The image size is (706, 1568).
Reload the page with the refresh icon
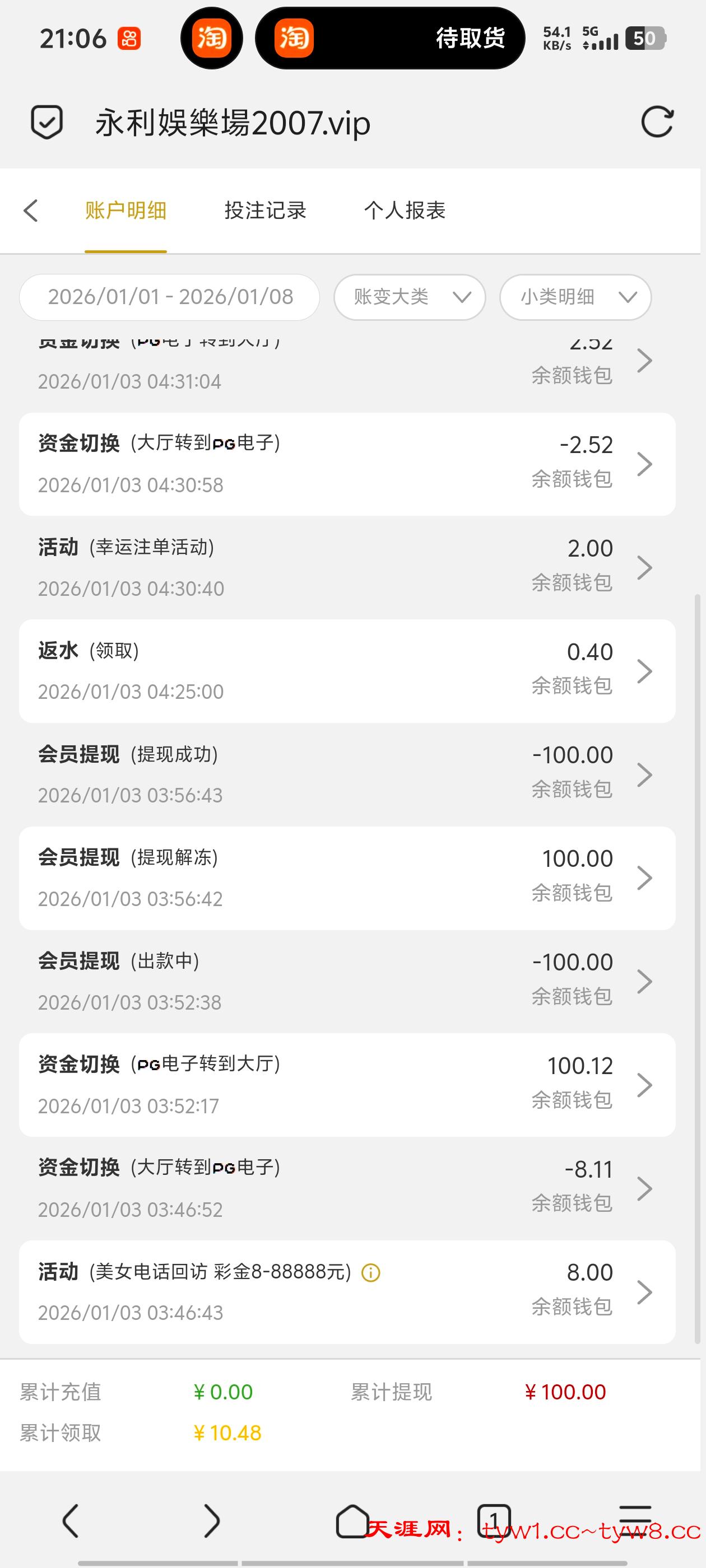(x=657, y=122)
